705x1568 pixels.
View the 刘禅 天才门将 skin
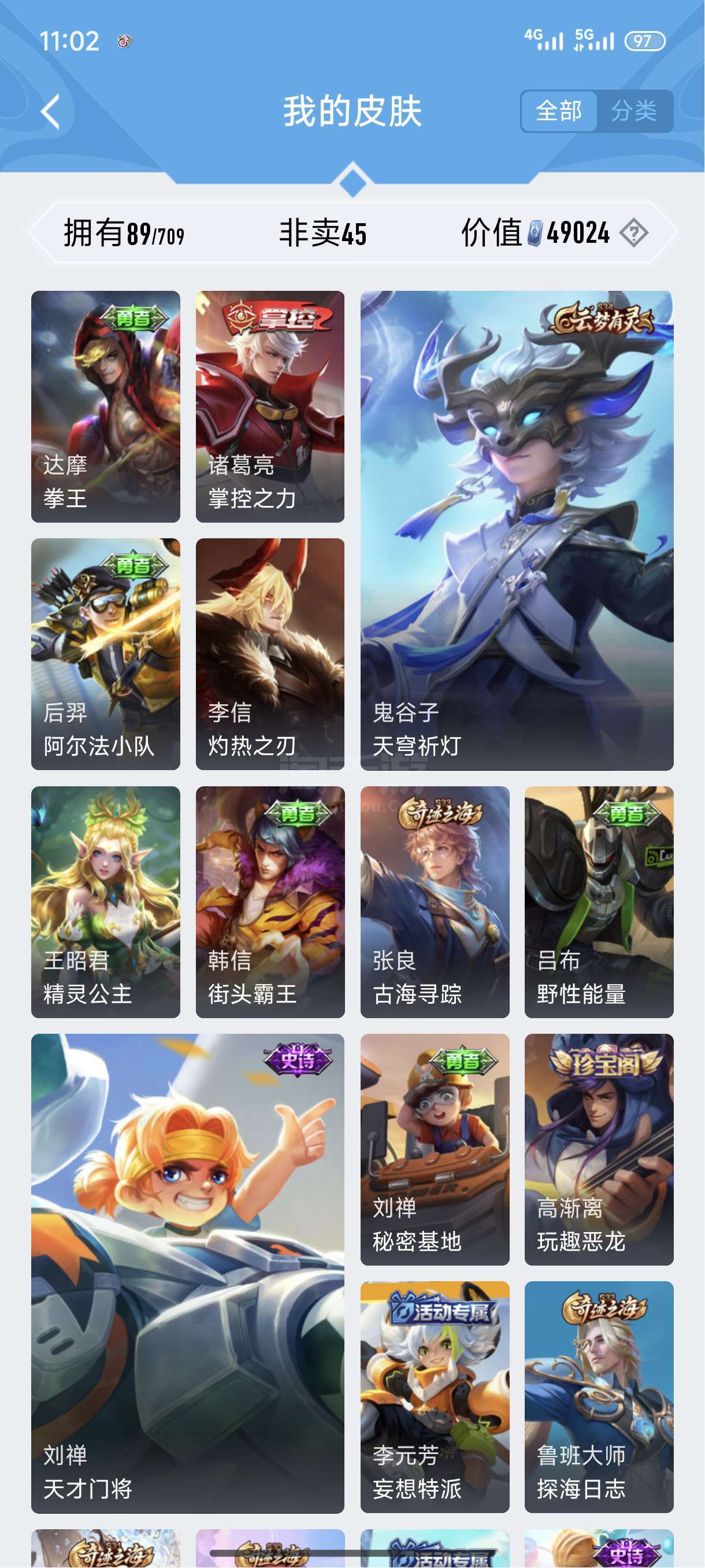click(x=188, y=1273)
